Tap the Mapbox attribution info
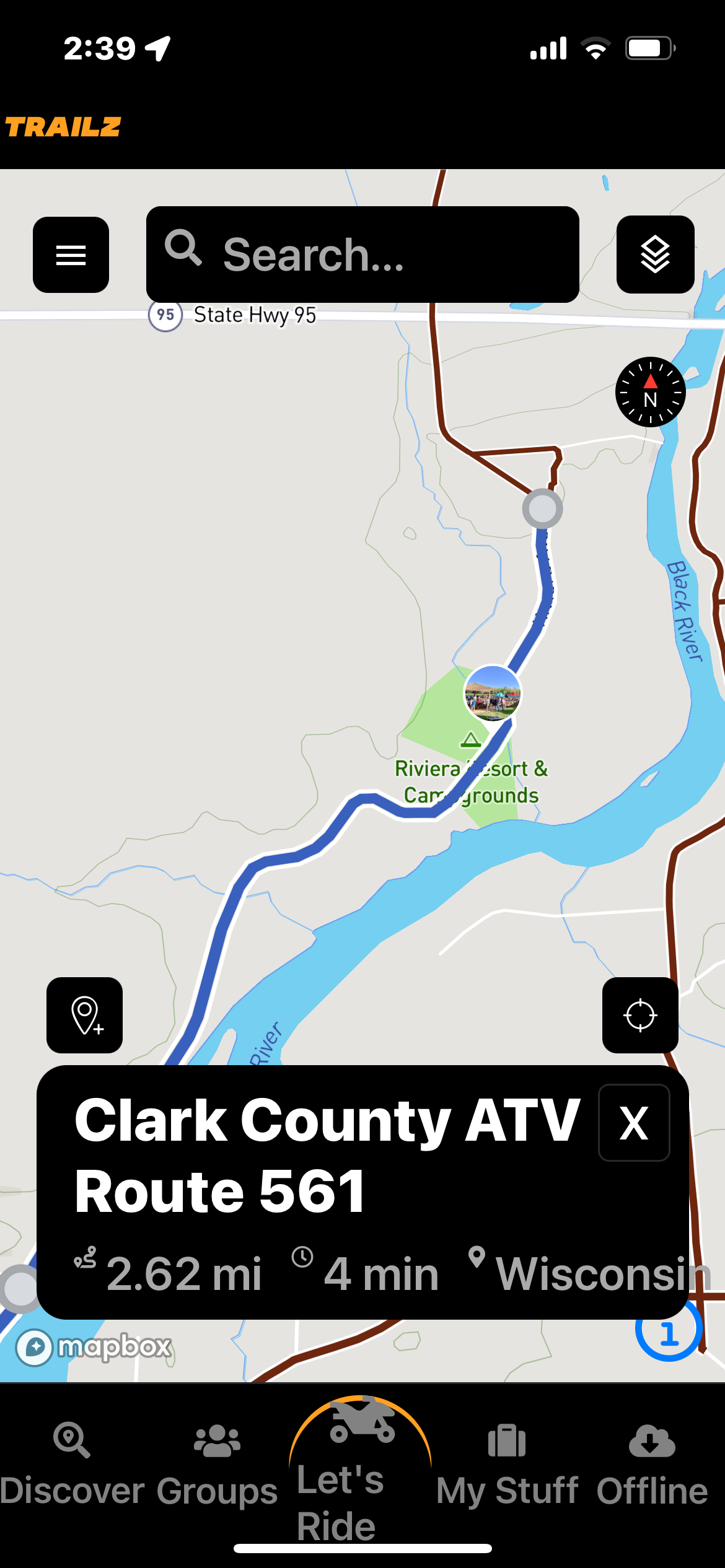The width and height of the screenshot is (725, 1568). [x=35, y=1347]
